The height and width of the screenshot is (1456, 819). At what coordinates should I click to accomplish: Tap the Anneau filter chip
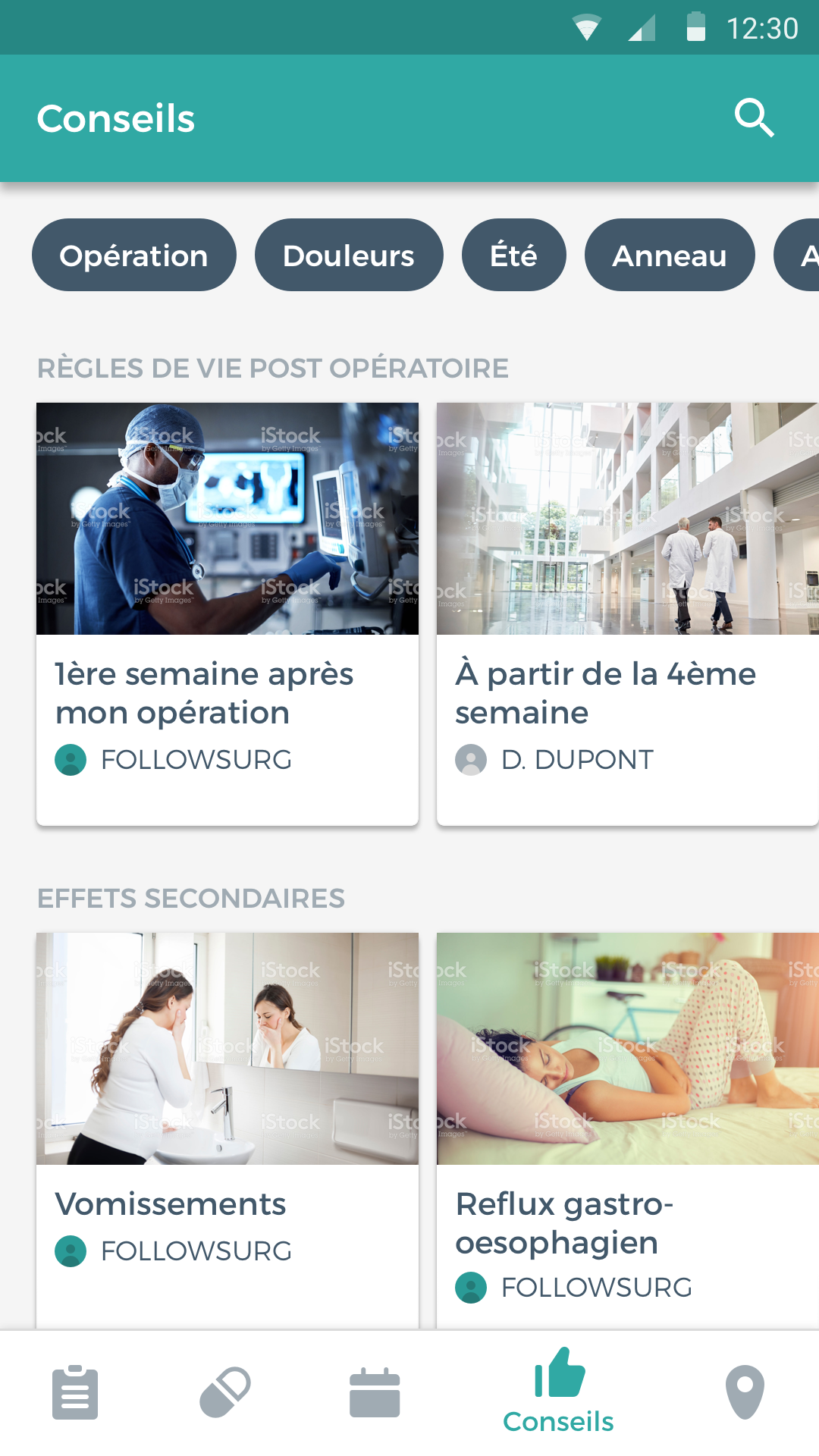669,256
